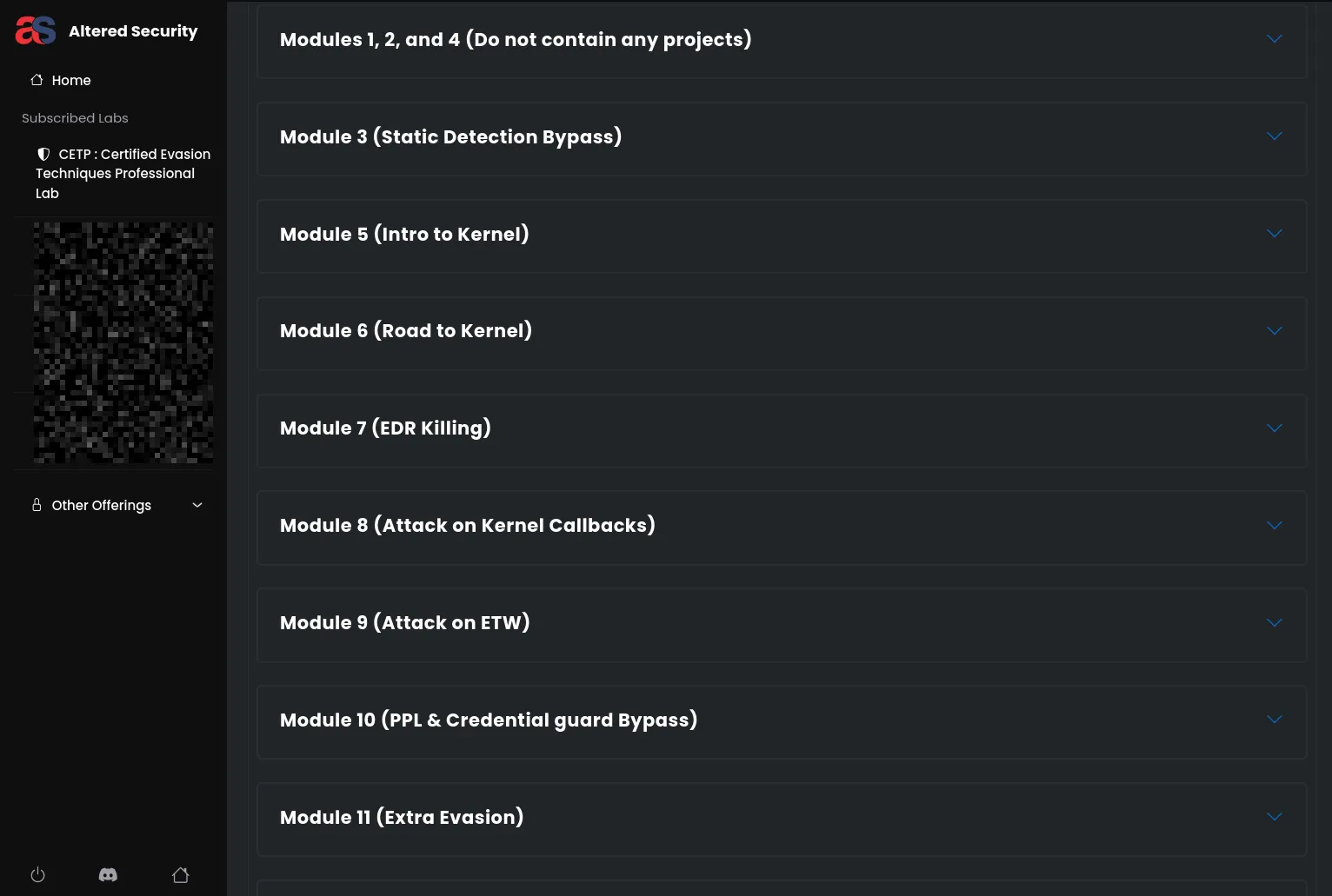1332x896 pixels.
Task: Expand Module 10 PPL & Credential guard Bypass
Action: pyautogui.click(x=781, y=720)
